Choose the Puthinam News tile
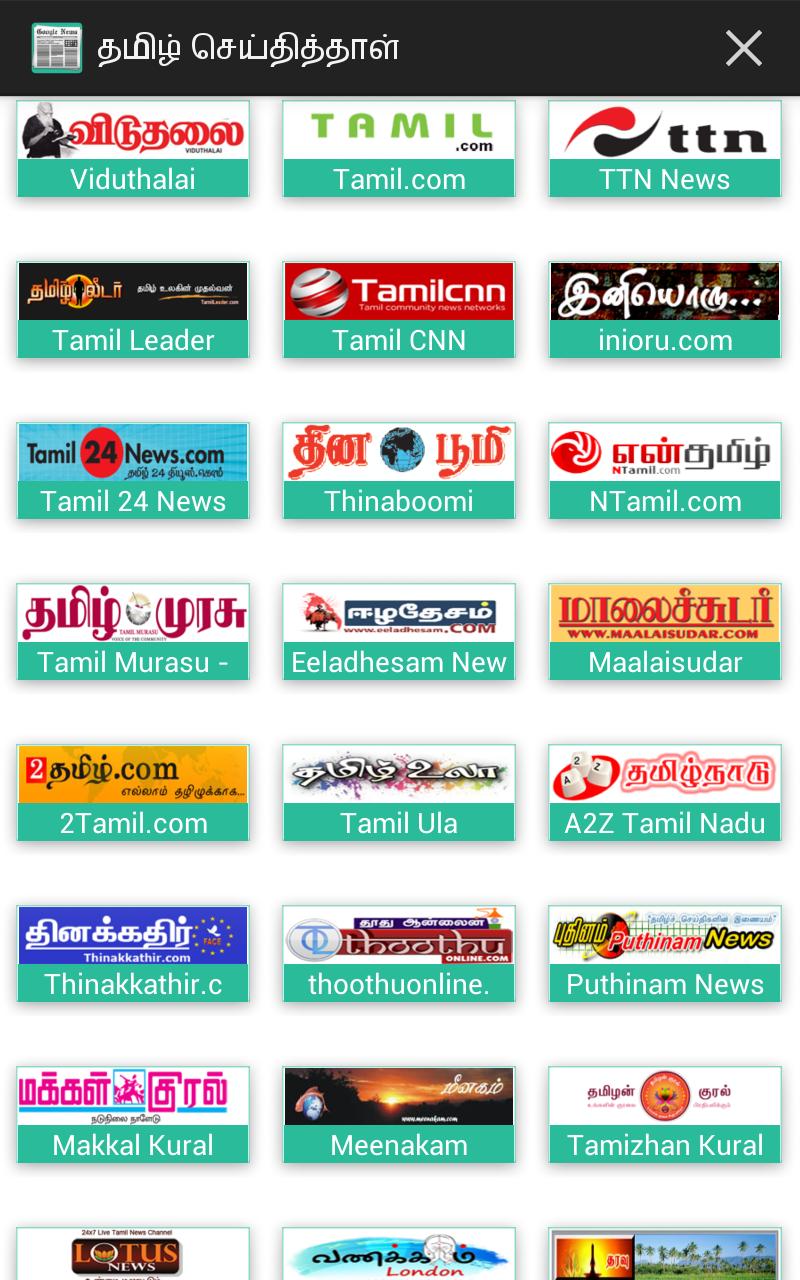800x1280 pixels. click(665, 954)
